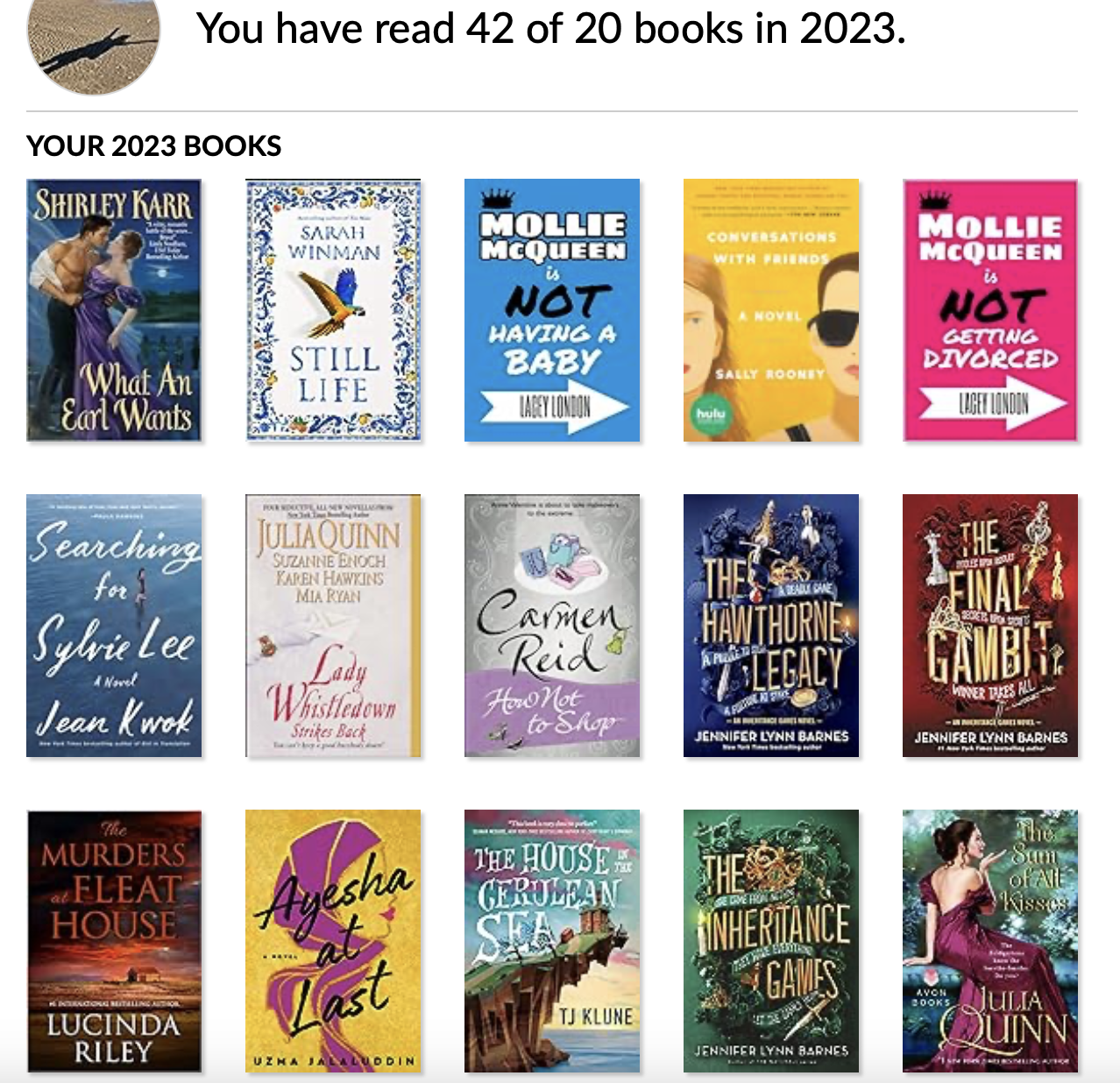The width and height of the screenshot is (1120, 1083).
Task: Open The House in the Cerulean Sea
Action: click(x=552, y=941)
